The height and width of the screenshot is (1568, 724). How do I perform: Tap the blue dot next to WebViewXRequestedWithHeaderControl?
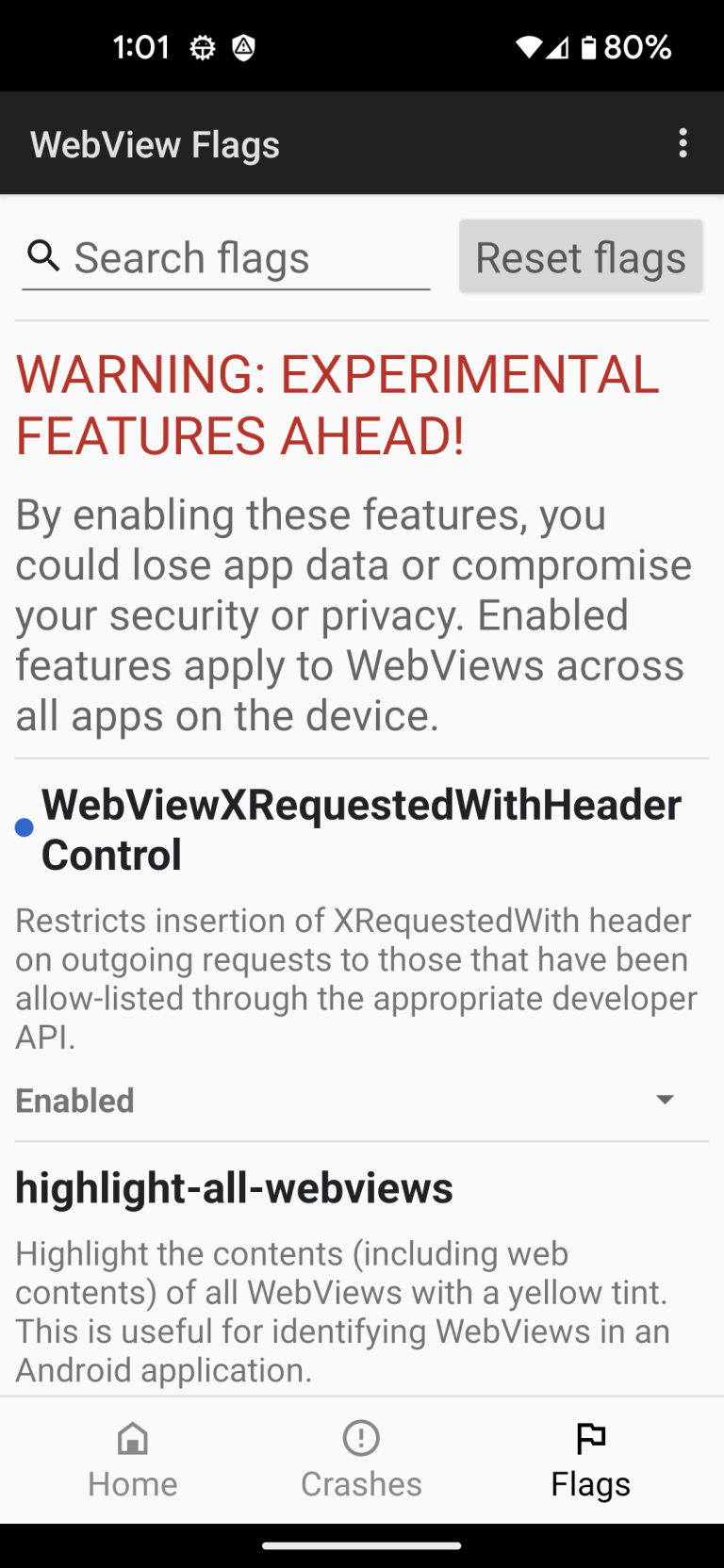tap(24, 827)
